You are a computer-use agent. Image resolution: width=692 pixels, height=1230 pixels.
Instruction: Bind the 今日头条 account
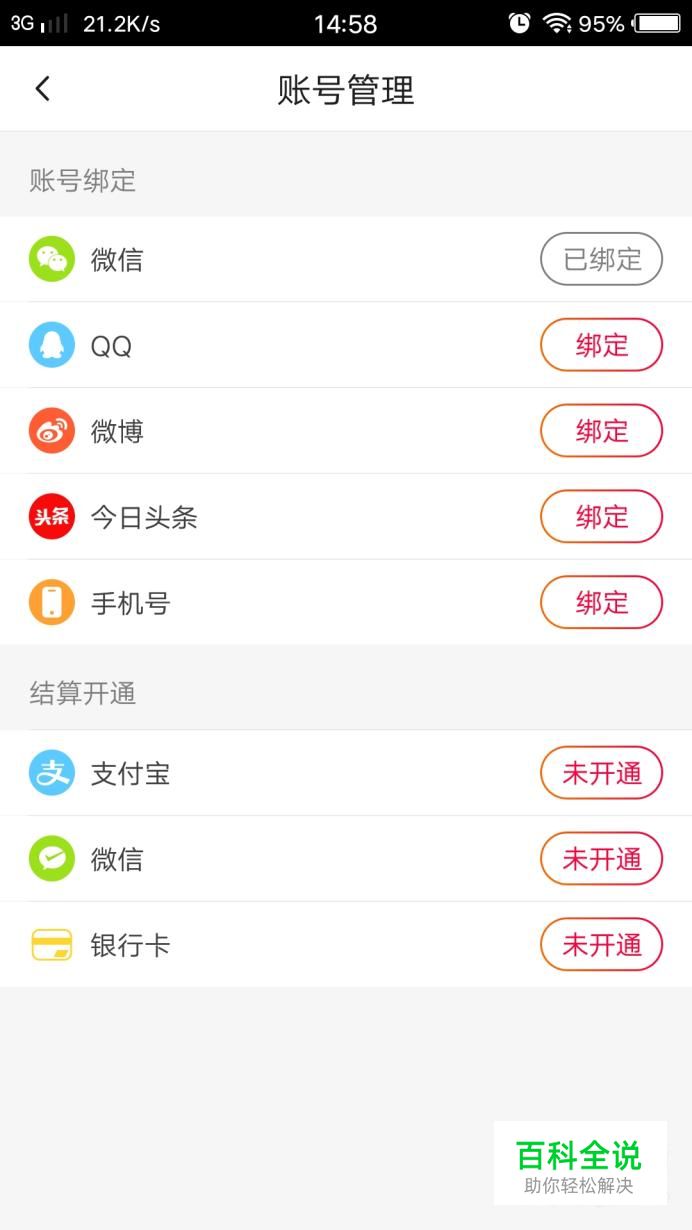tap(601, 518)
